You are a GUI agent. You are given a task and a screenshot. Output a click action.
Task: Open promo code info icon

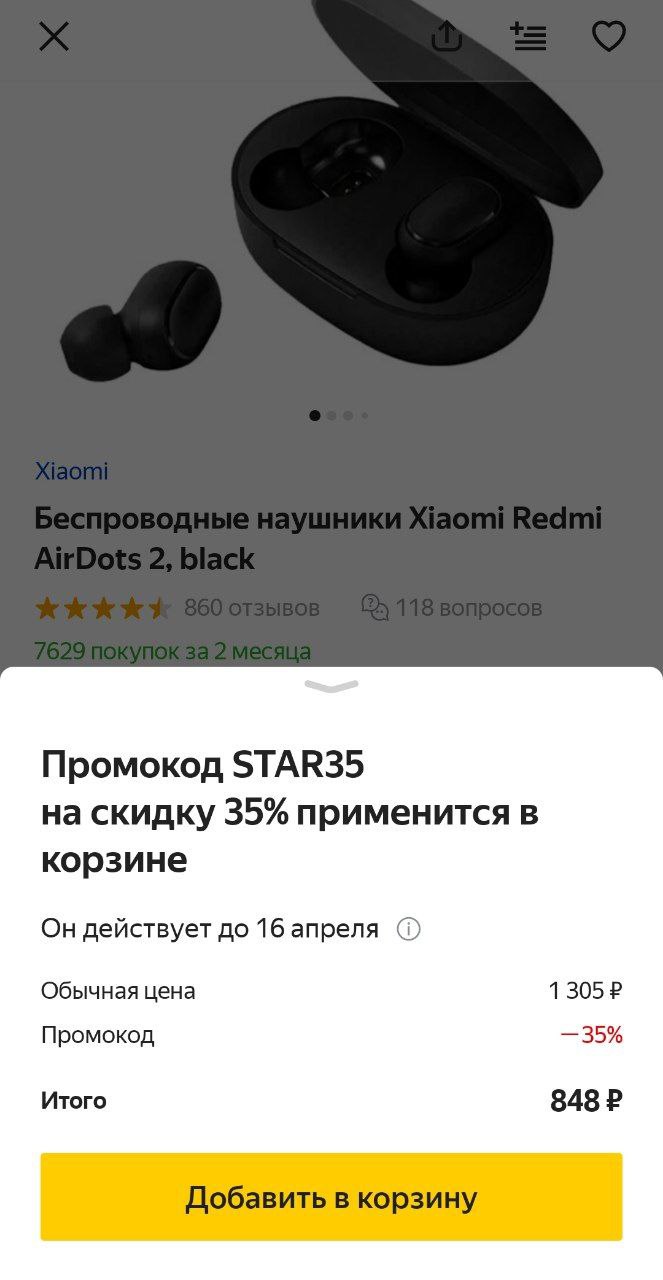408,929
